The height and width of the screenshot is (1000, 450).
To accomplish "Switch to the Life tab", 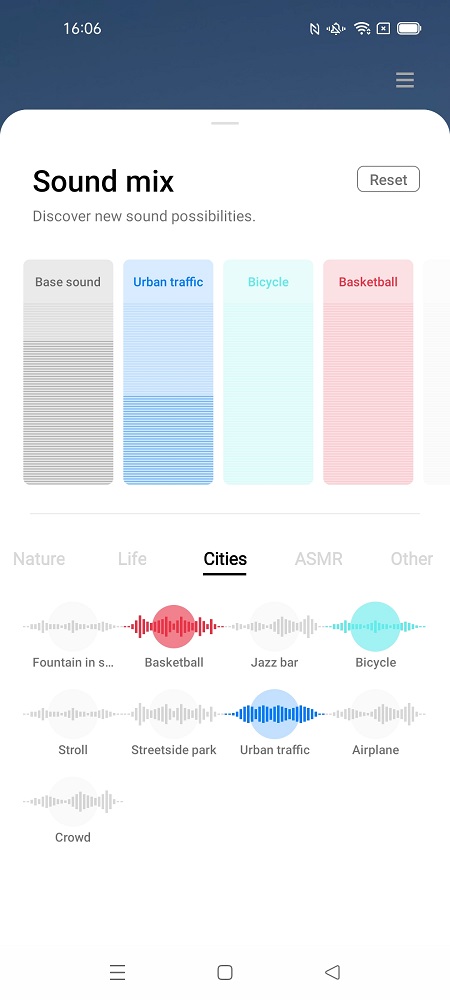I will click(x=132, y=559).
